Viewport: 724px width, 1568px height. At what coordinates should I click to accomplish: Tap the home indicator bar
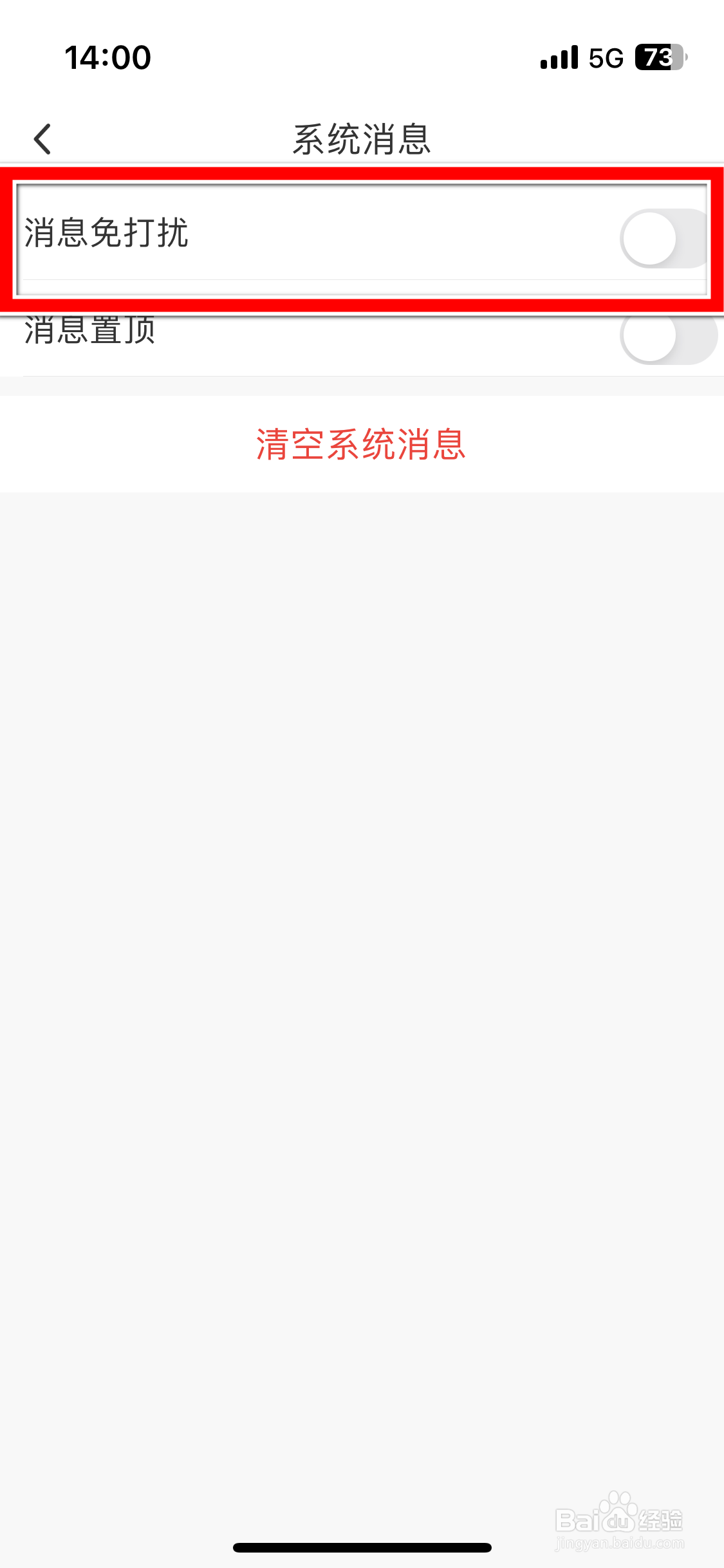pos(362,1547)
